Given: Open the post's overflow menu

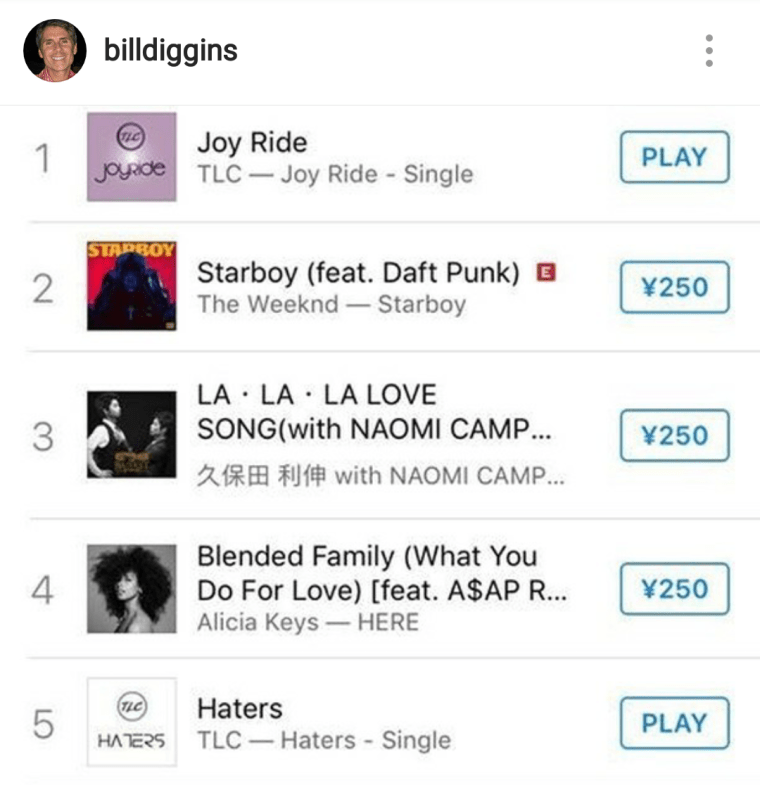Looking at the screenshot, I should pyautogui.click(x=708, y=50).
